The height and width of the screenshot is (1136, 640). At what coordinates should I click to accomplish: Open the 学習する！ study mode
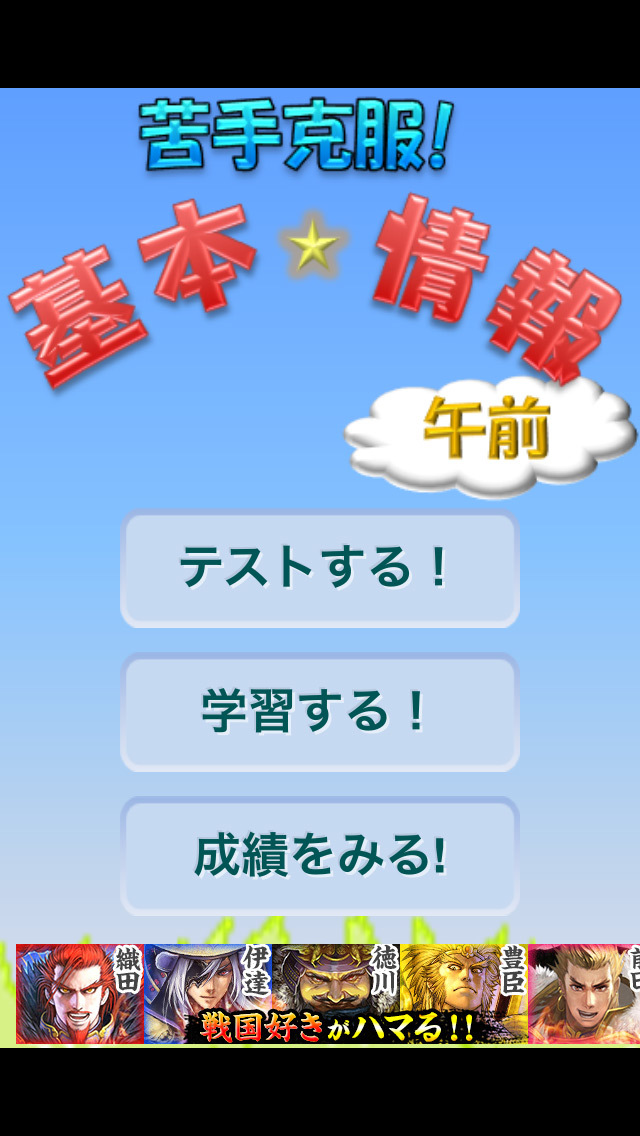click(x=319, y=712)
